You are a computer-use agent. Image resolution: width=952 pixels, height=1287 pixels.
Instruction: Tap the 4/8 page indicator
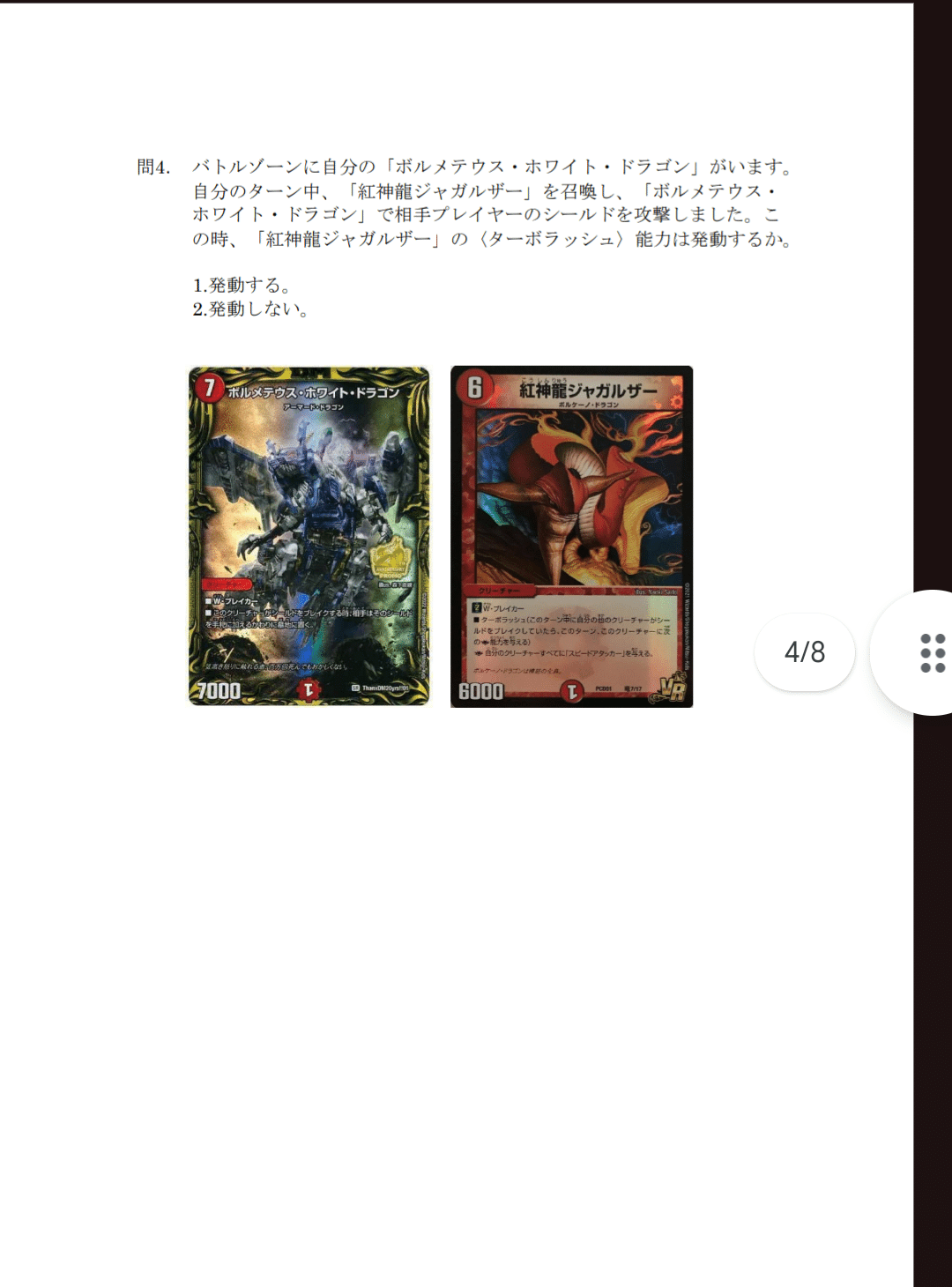point(804,652)
